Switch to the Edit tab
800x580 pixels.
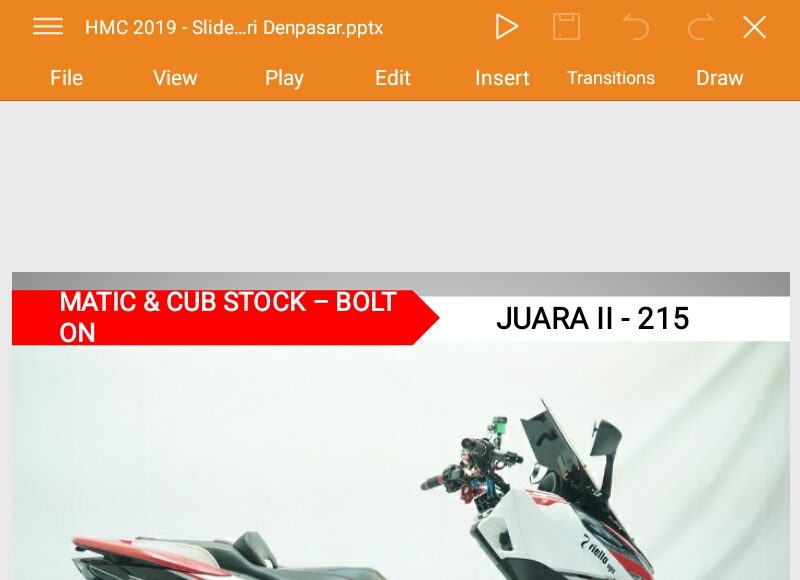coord(392,78)
